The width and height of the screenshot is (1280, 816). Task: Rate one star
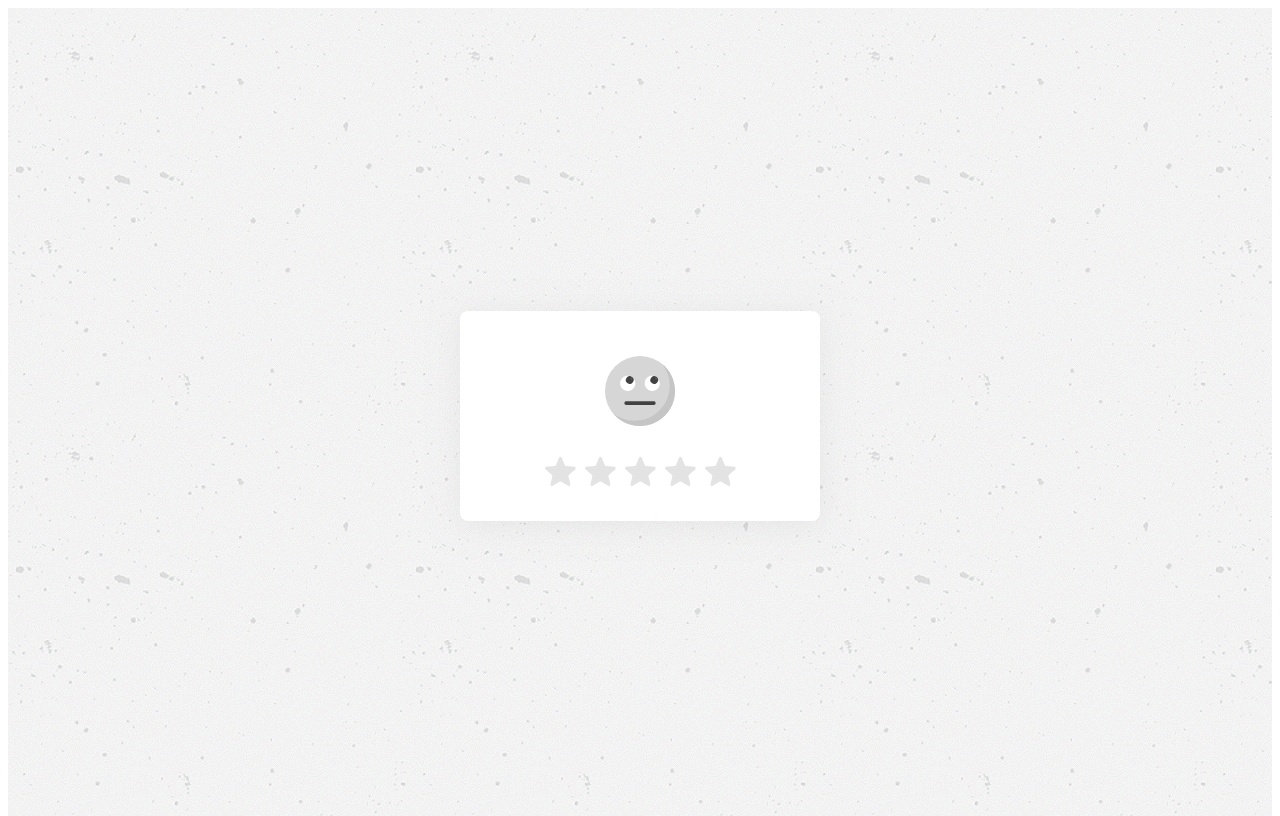pyautogui.click(x=560, y=472)
